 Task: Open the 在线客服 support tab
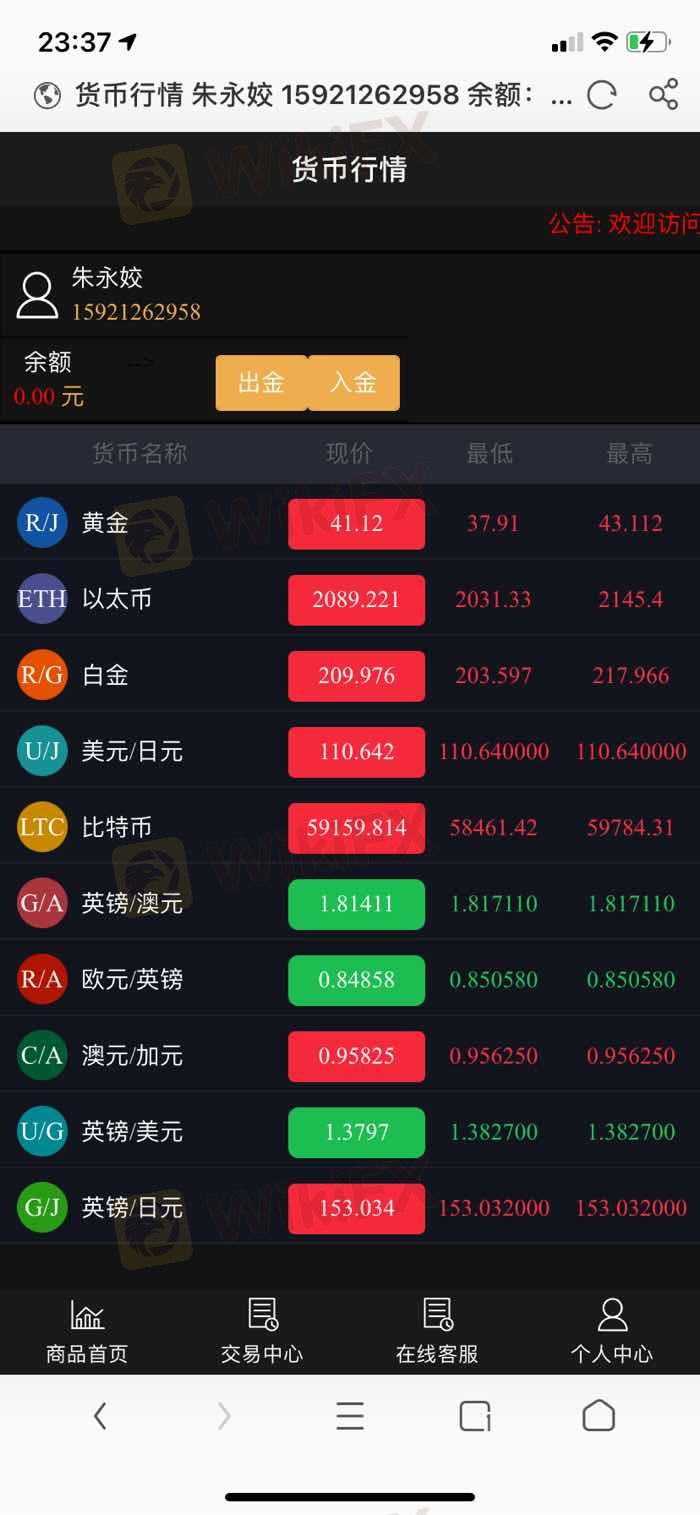tap(437, 1332)
